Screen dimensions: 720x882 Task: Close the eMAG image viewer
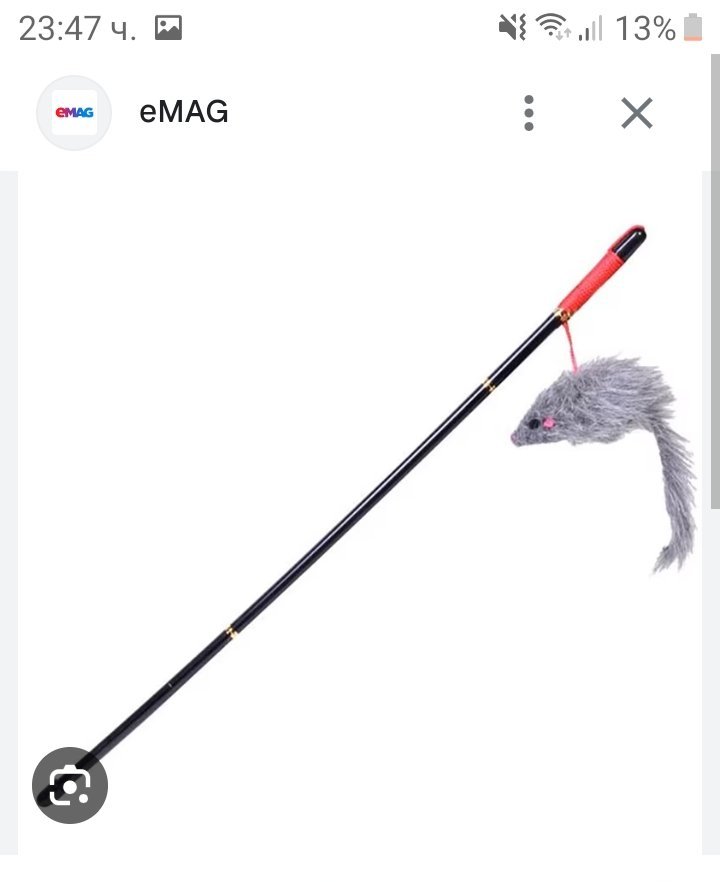point(637,113)
